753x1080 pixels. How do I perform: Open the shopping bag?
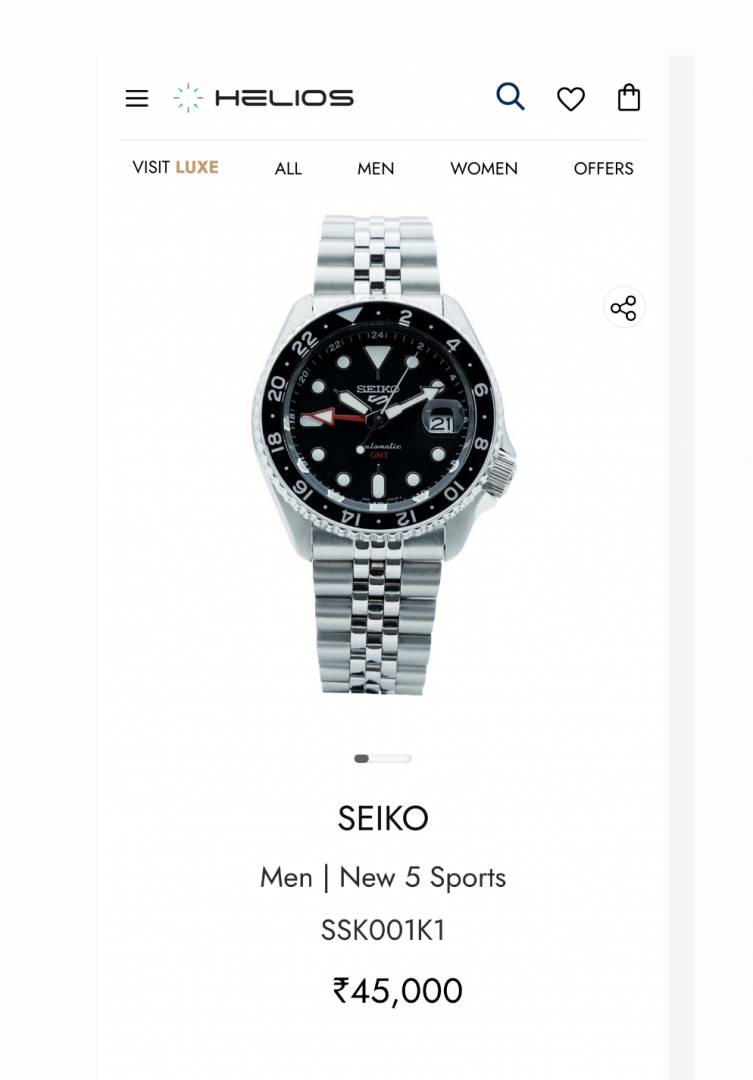628,97
